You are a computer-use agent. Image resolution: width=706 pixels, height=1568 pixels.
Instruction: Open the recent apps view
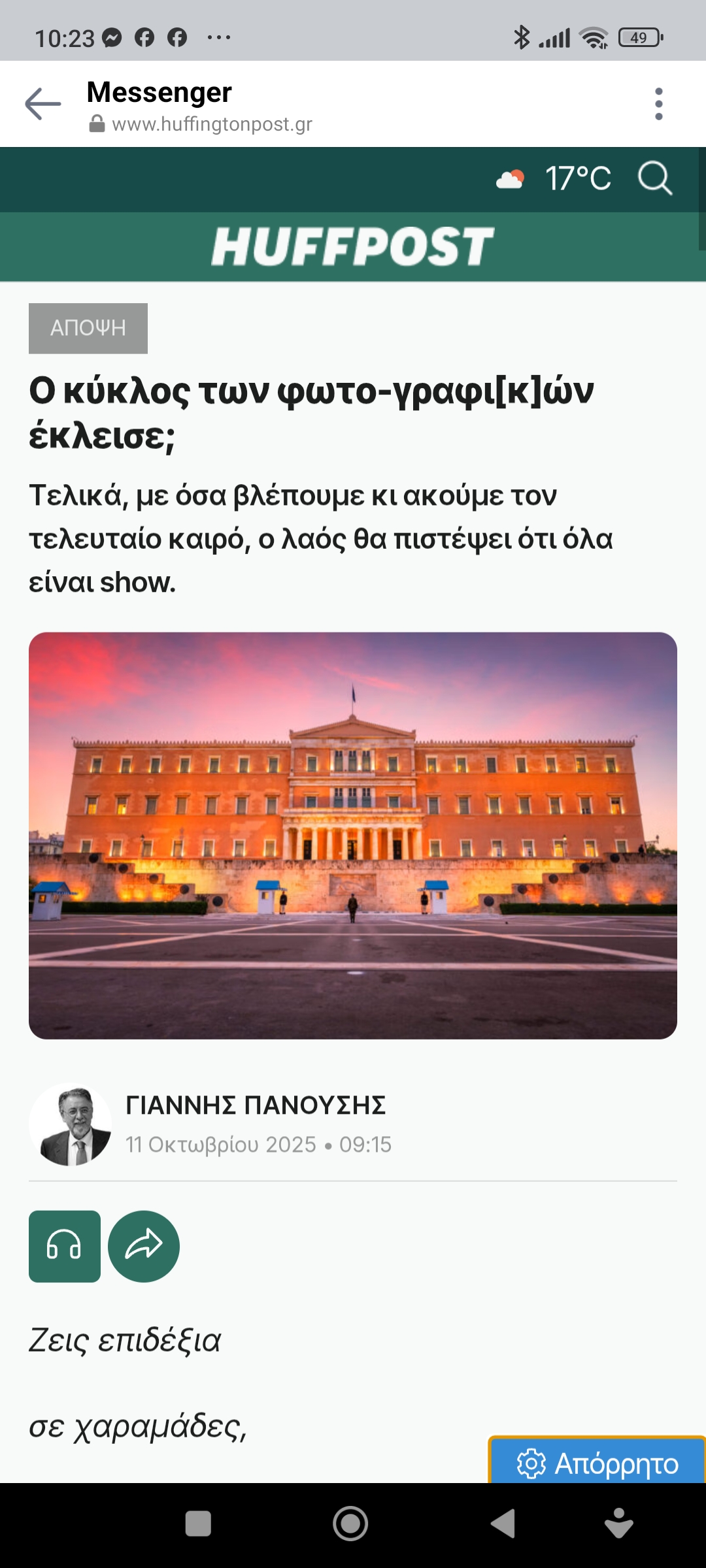point(198,1524)
